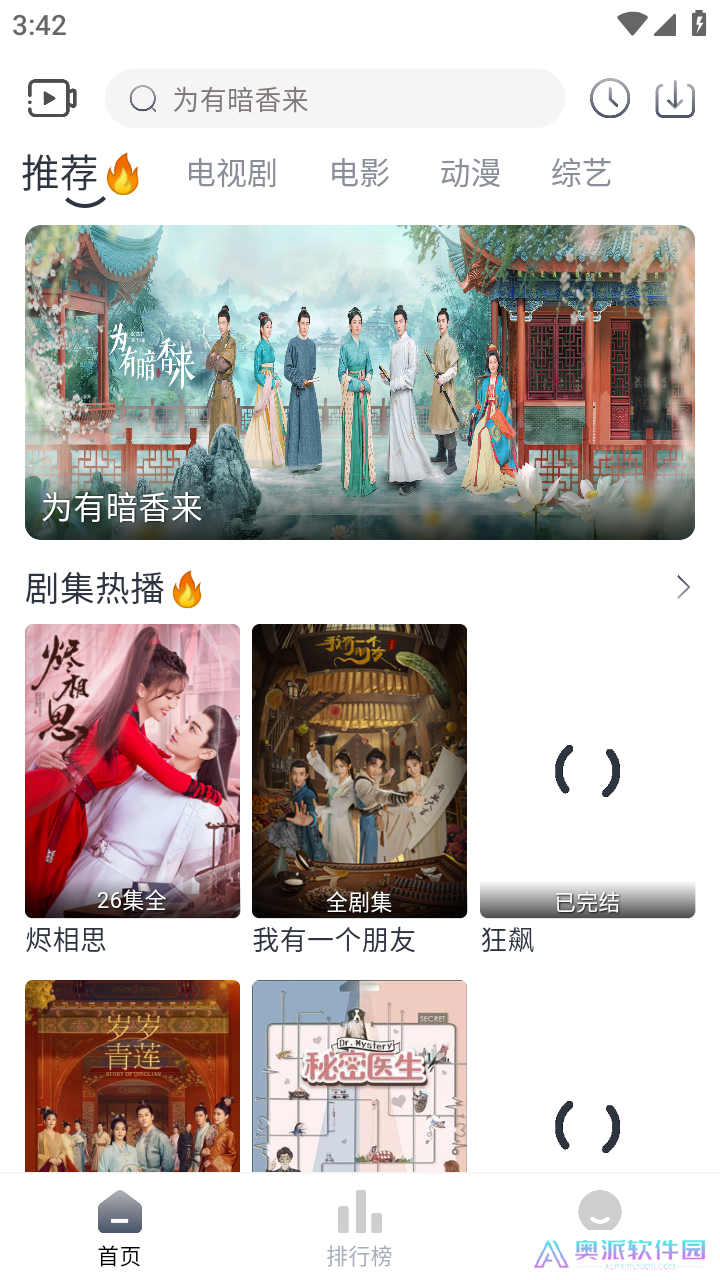Open viewing history with the clock icon
The image size is (720, 1280).
610,98
